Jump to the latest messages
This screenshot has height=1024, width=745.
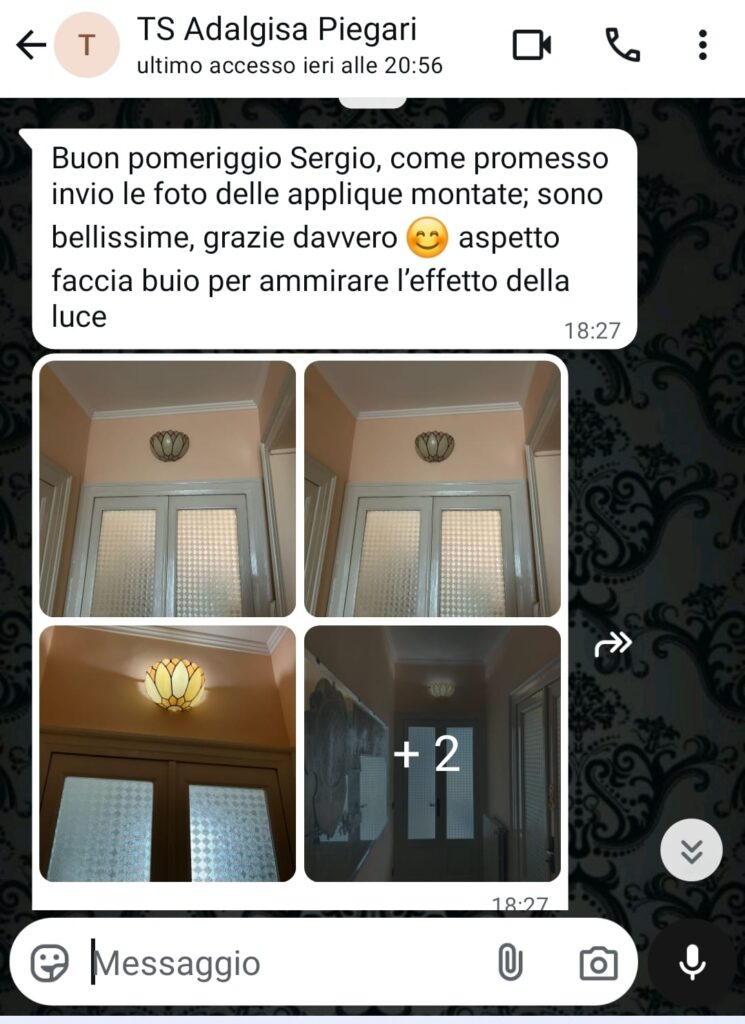pyautogui.click(x=691, y=850)
